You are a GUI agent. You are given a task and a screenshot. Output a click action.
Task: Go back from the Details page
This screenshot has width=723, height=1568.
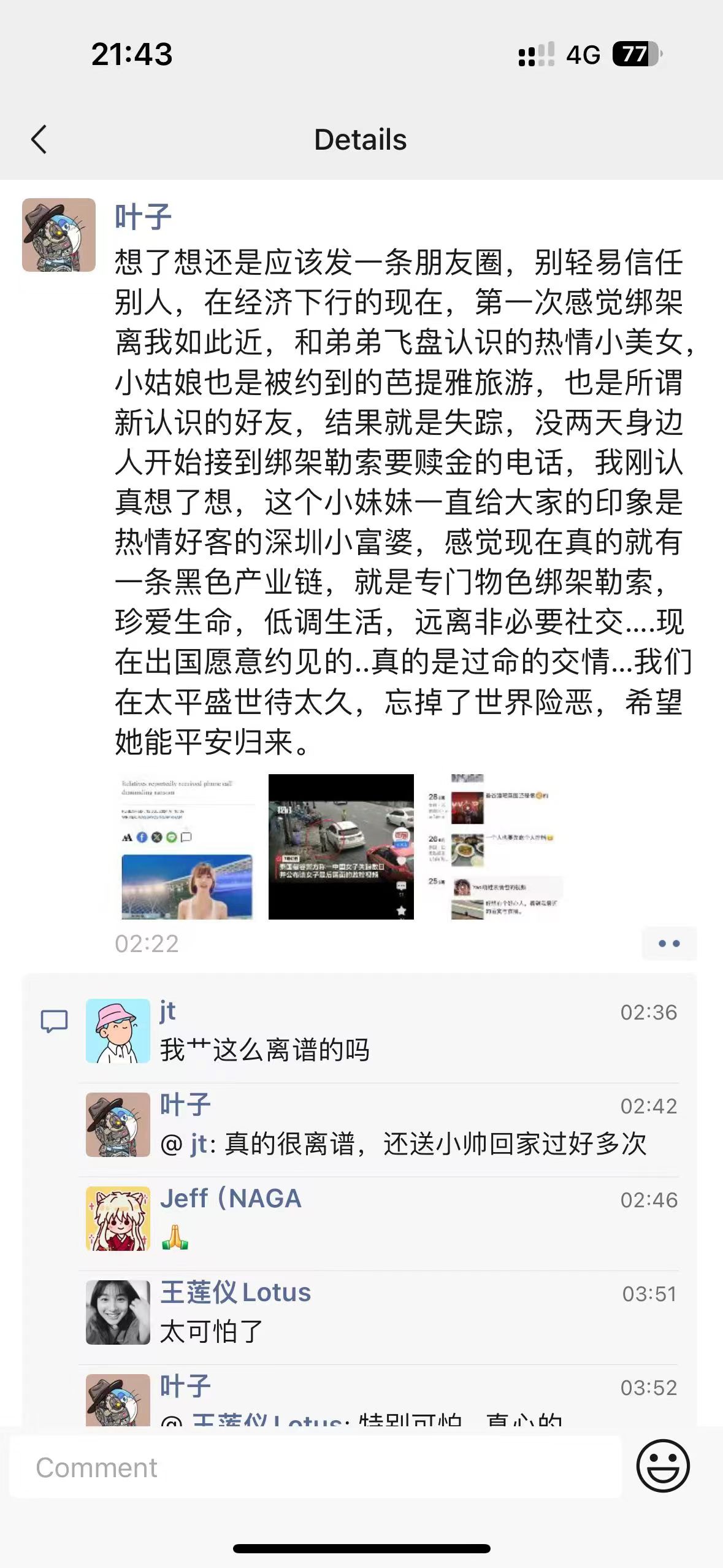[39, 139]
